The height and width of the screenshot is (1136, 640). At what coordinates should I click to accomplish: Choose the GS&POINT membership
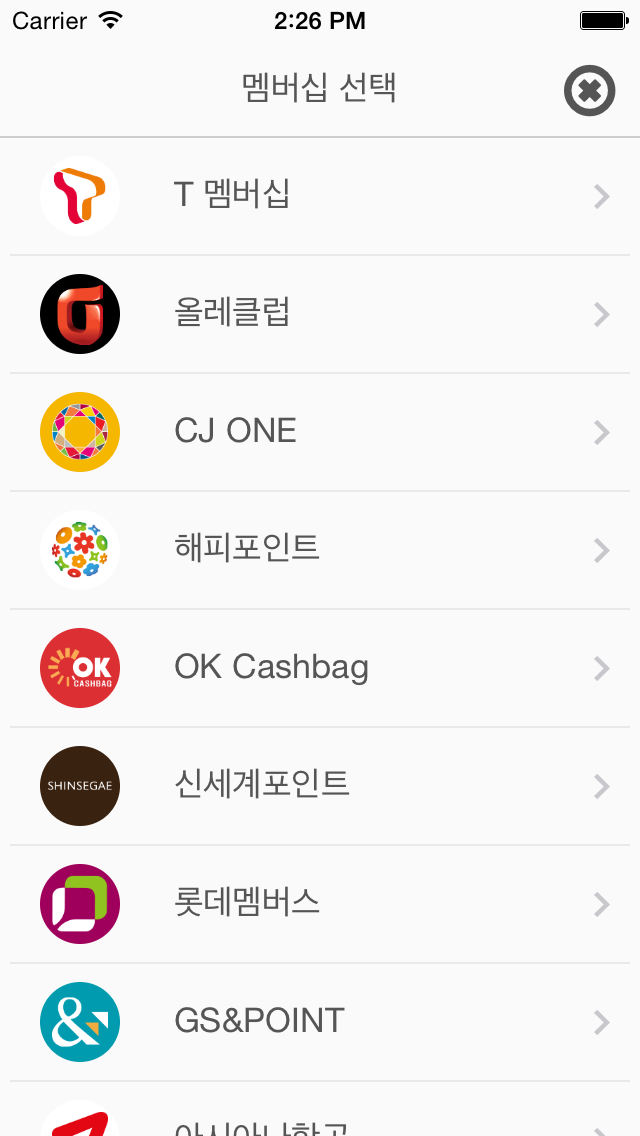coord(320,1023)
